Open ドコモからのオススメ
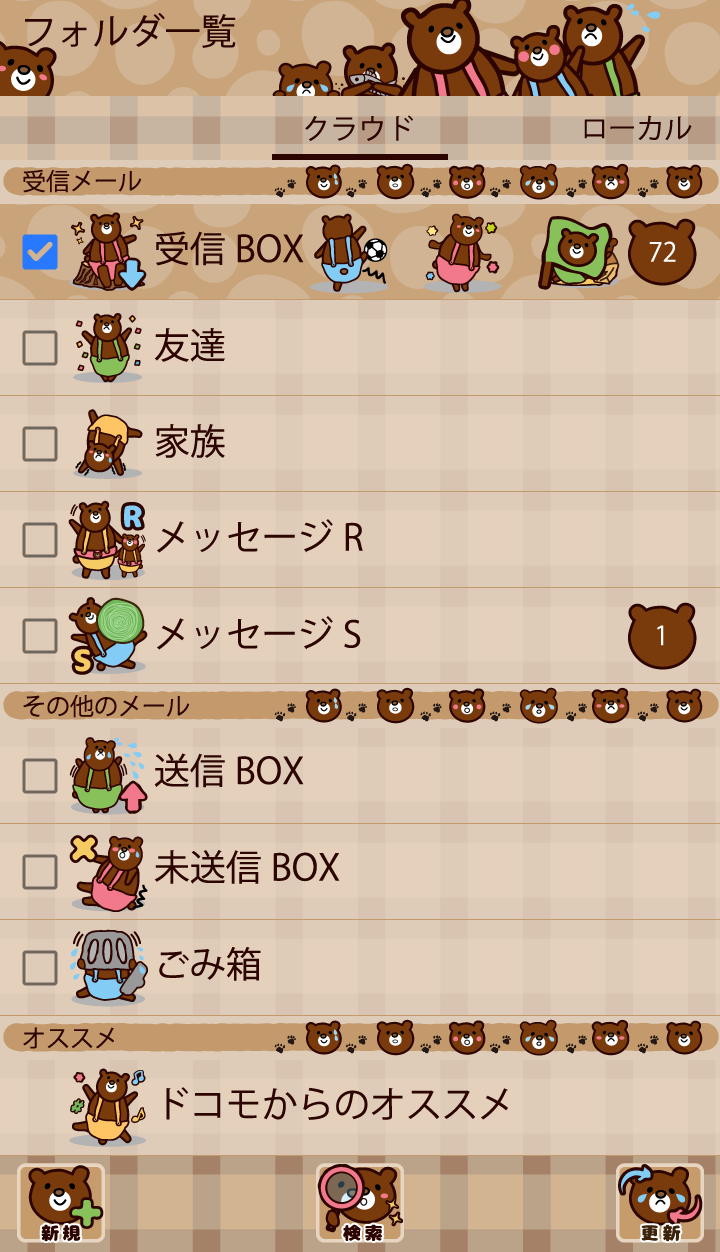 pyautogui.click(x=334, y=1104)
